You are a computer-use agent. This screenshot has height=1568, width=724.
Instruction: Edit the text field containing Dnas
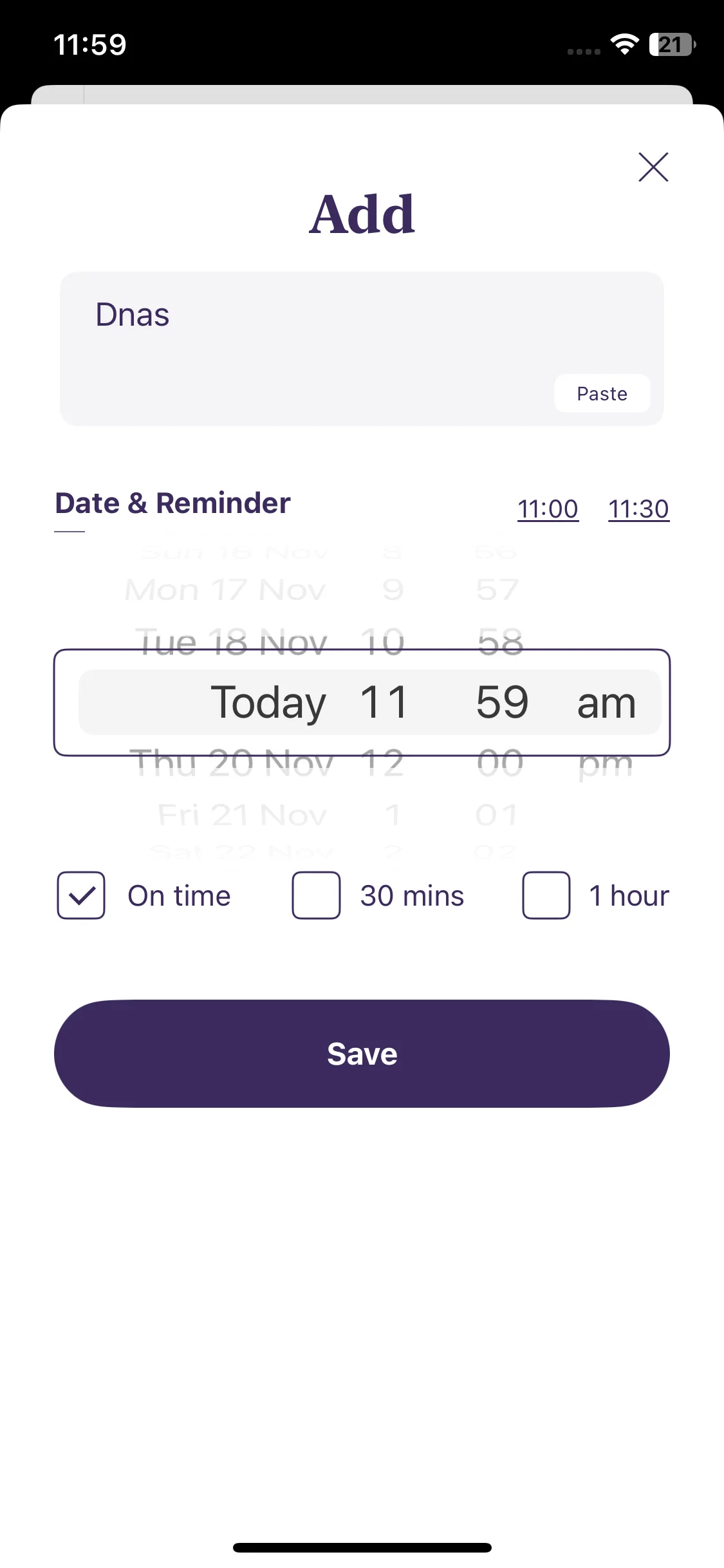click(362, 348)
